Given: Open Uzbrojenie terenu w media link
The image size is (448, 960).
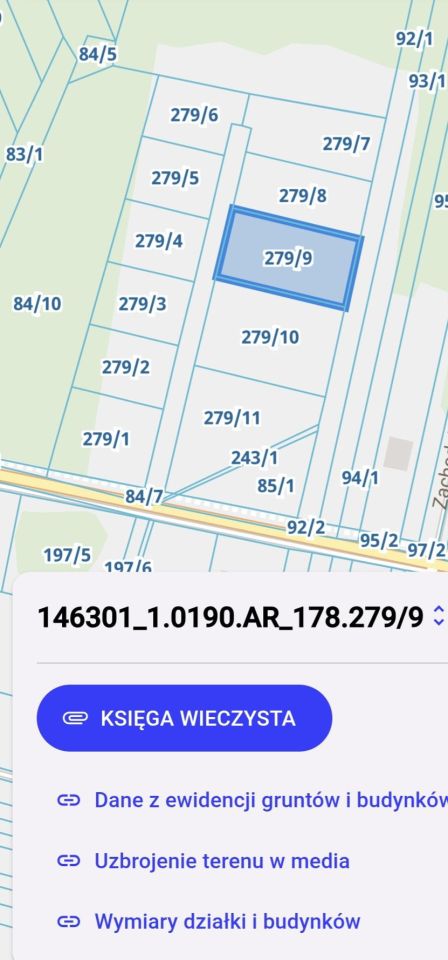Looking at the screenshot, I should pos(203,861).
